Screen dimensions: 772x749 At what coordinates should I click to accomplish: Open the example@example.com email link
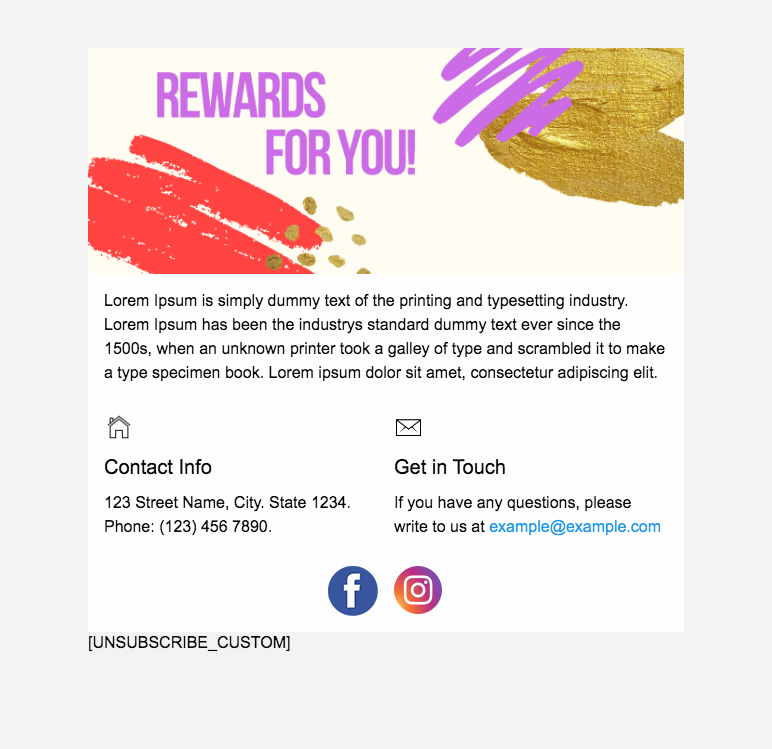[x=574, y=527]
